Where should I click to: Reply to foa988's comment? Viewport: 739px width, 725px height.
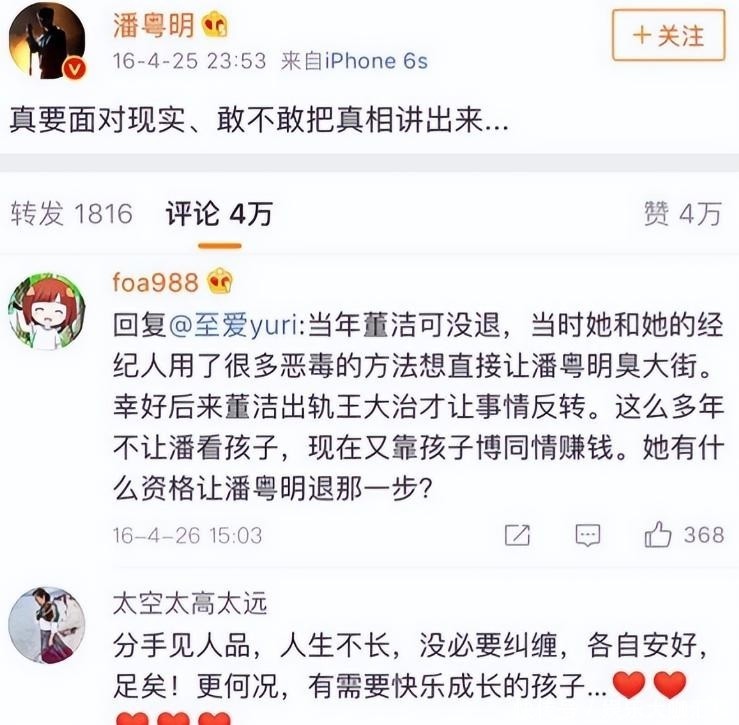[x=587, y=535]
